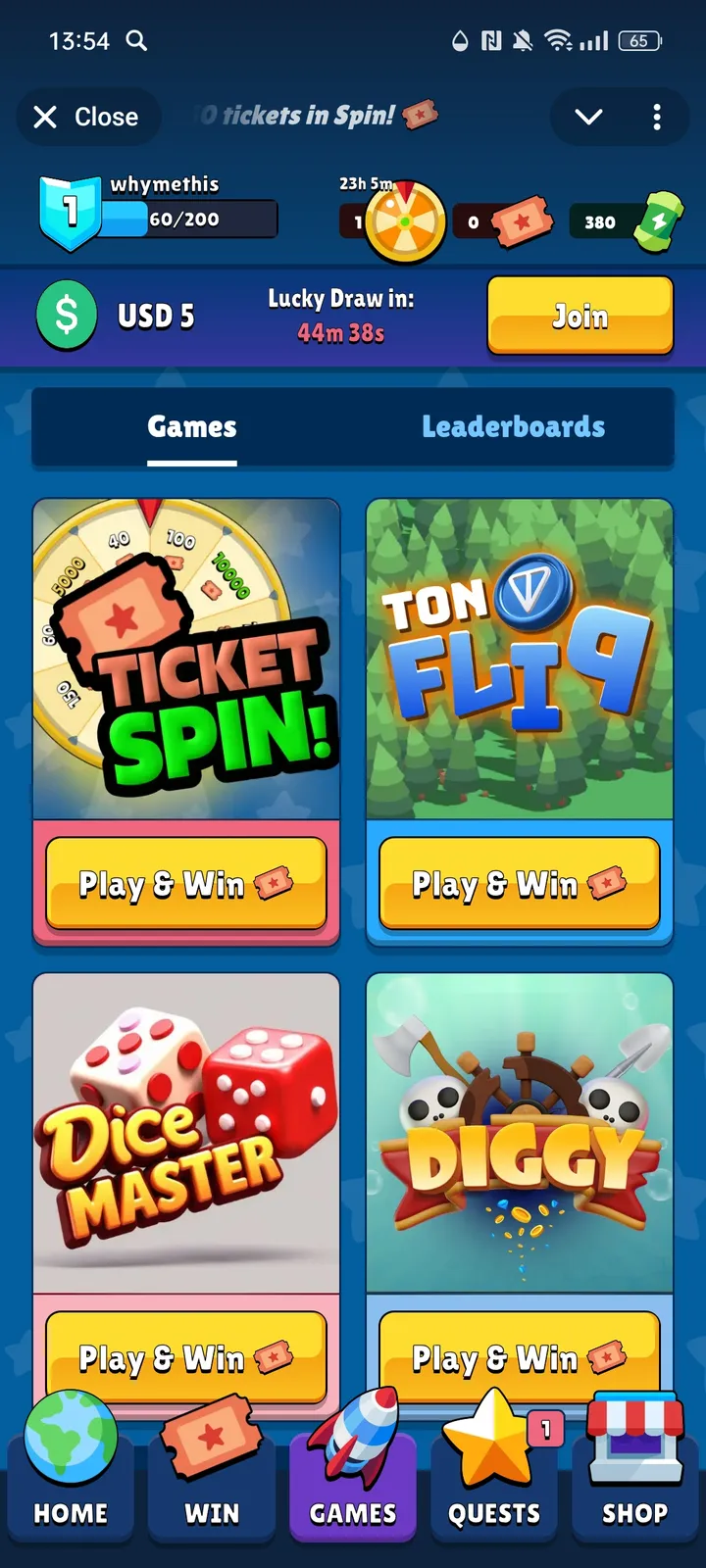Screen dimensions: 706x1568
Task: Close the mini app
Action: [86, 117]
